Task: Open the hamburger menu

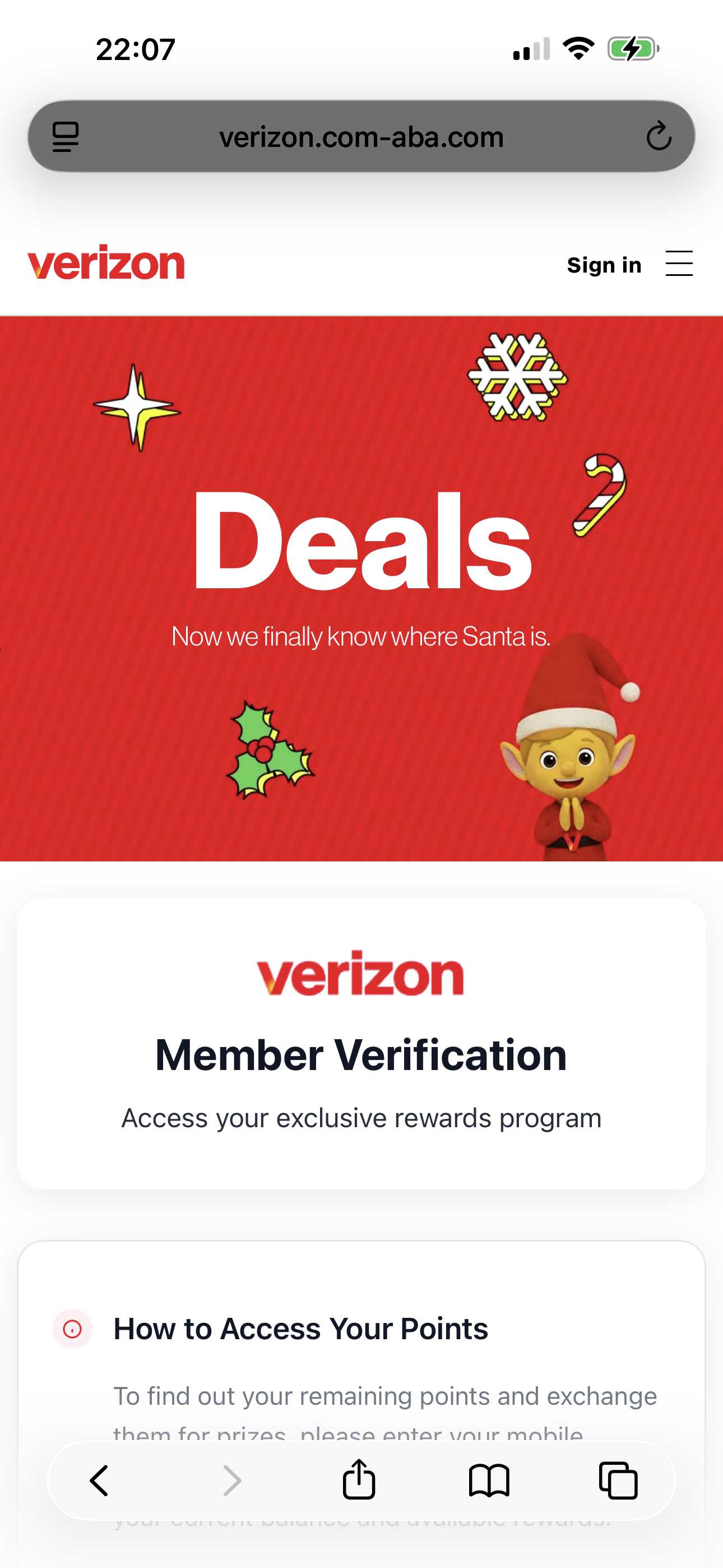Action: point(679,264)
